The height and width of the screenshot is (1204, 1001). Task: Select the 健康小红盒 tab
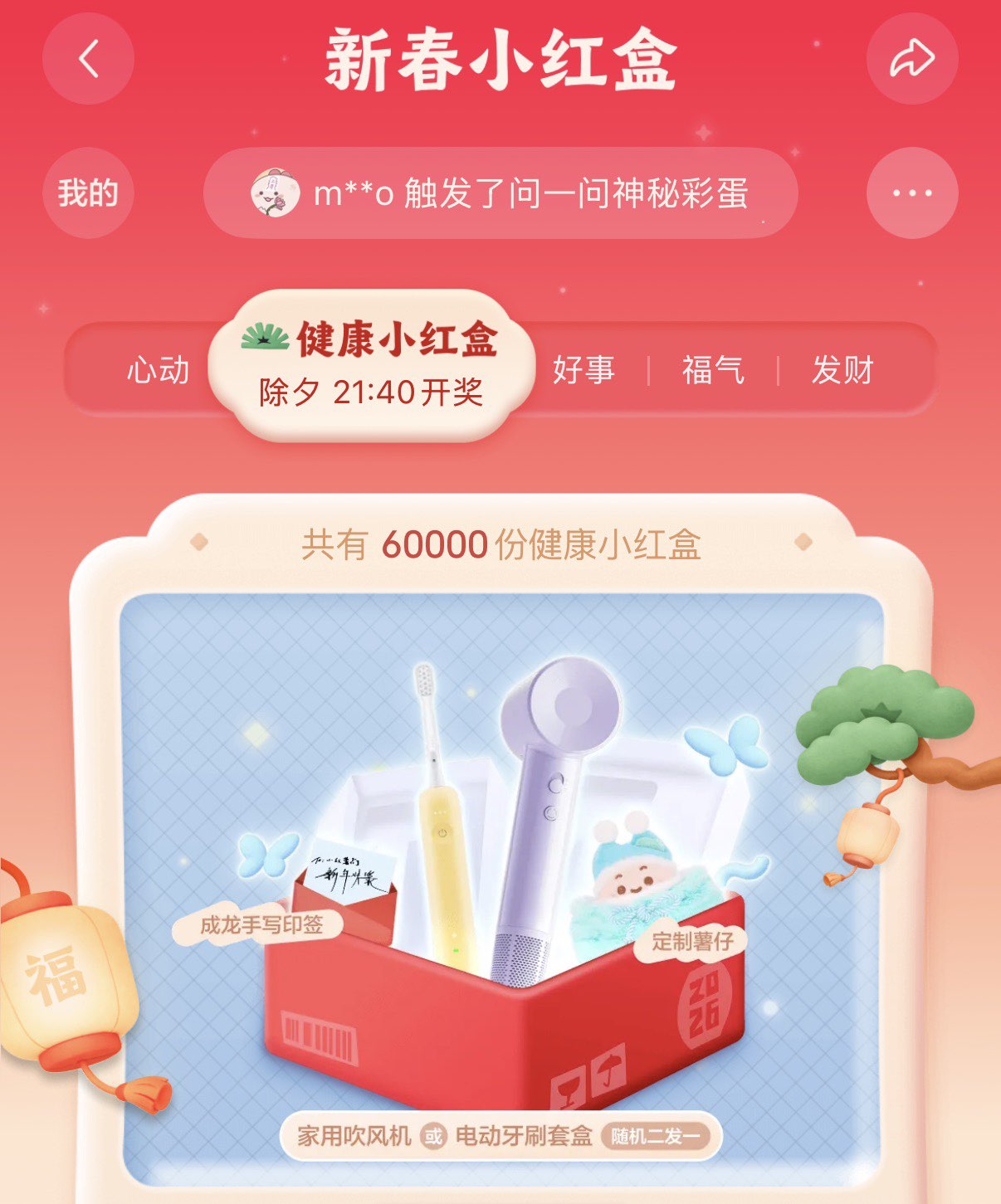point(371,365)
